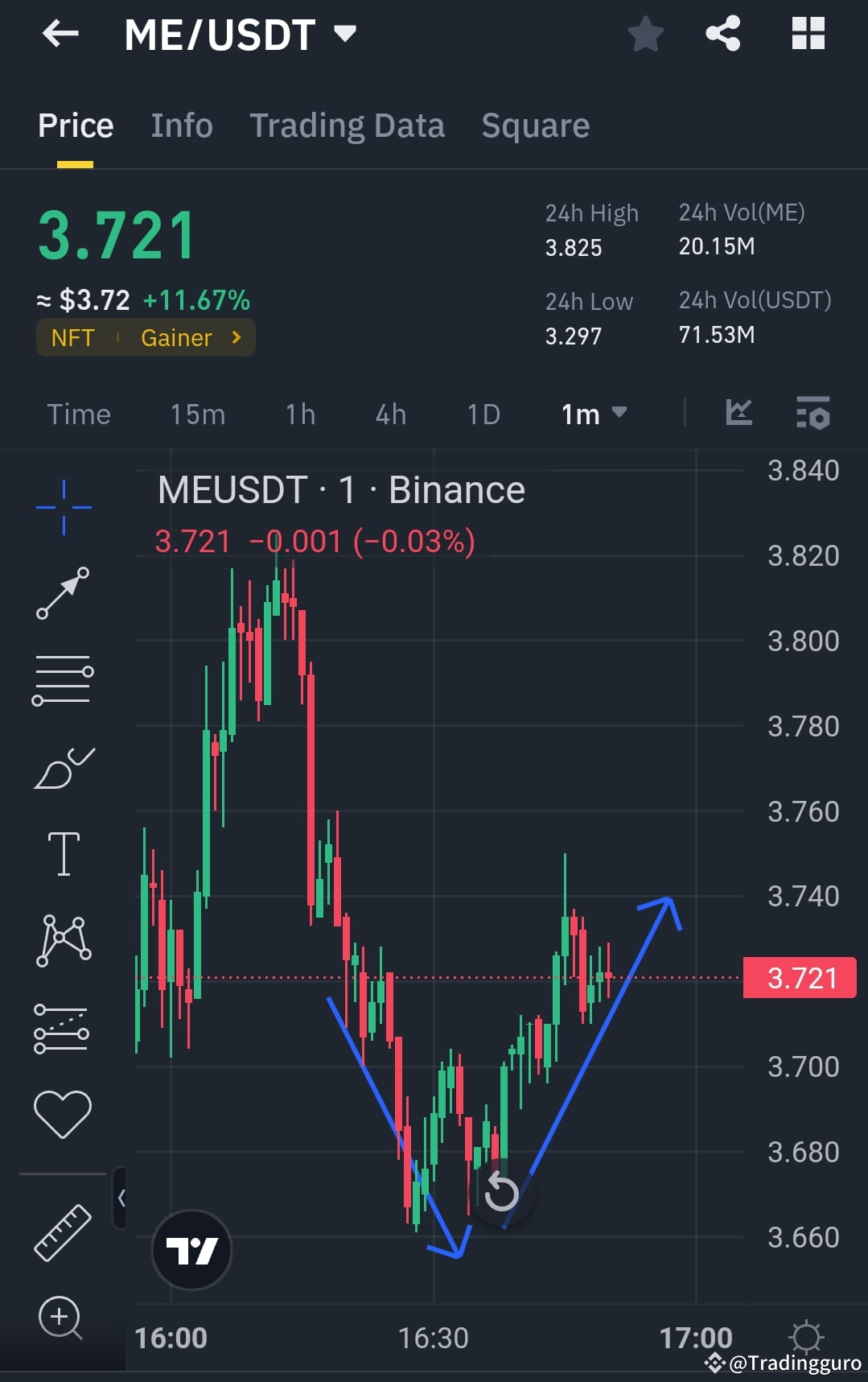Viewport: 868px width, 1382px height.
Task: Select the trend line drawing tool
Action: pos(64,594)
